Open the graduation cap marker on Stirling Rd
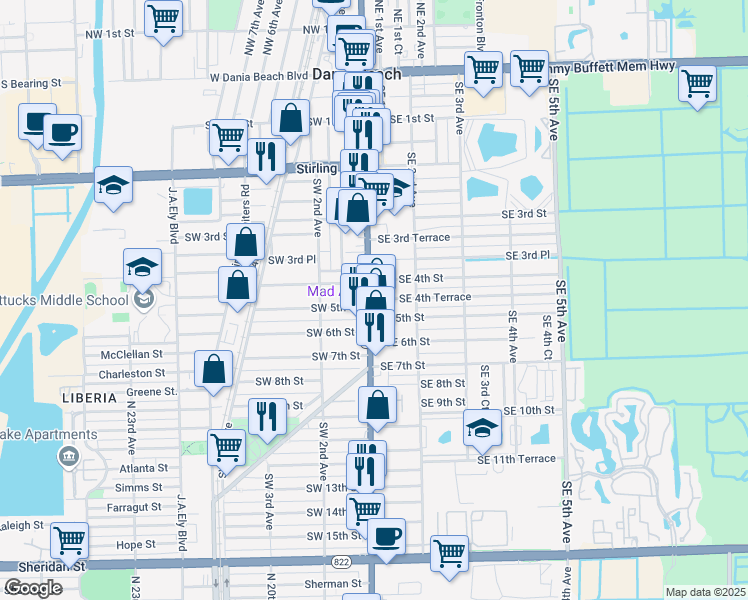Screen dimensions: 748x600 coord(114,186)
